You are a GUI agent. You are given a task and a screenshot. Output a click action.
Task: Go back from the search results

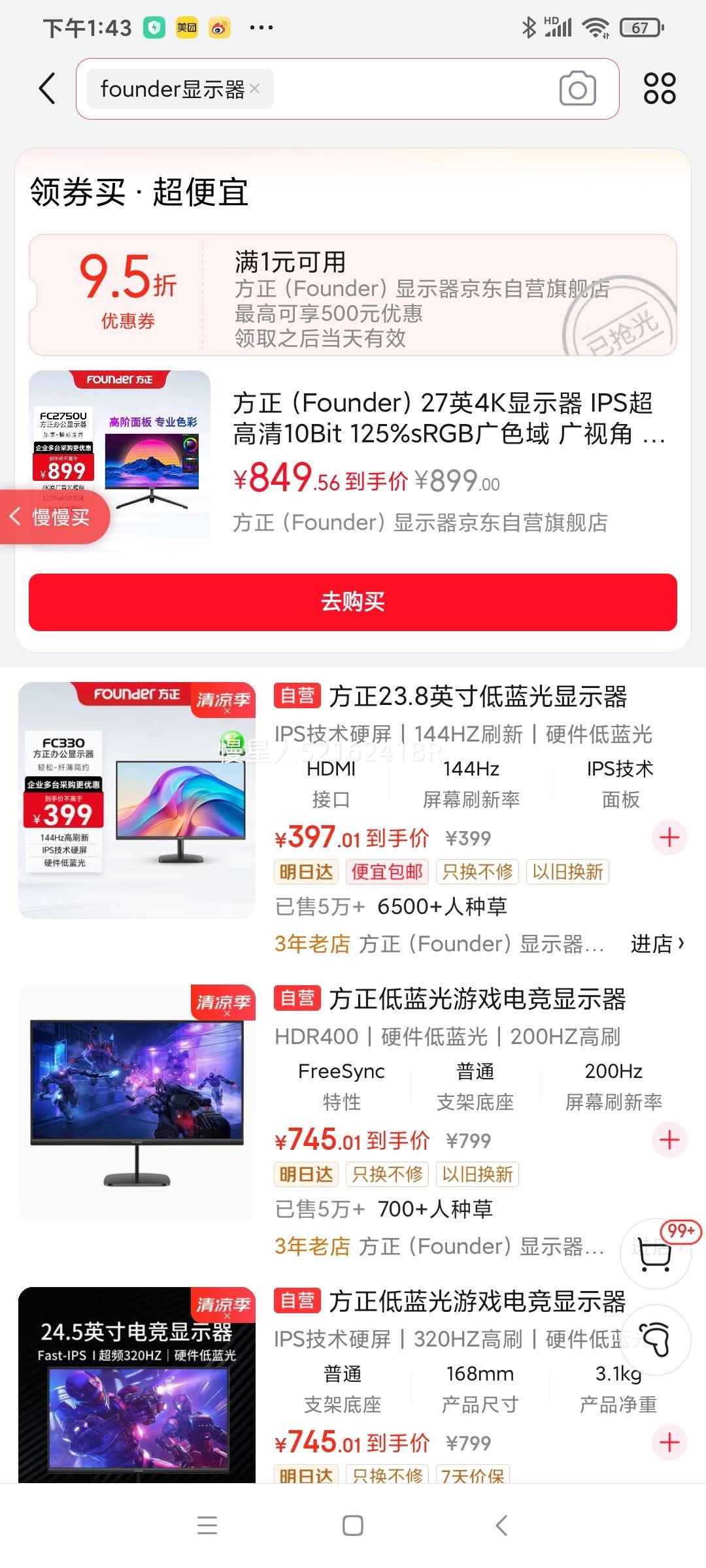click(x=47, y=89)
